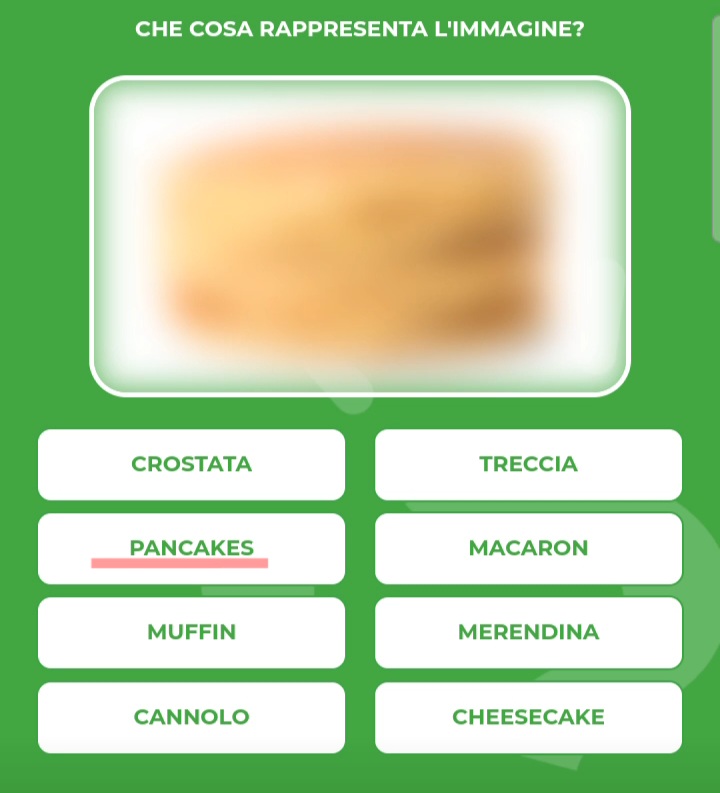Pick the PANCAKES answer
Viewport: 720px width, 793px height.
coord(191,548)
